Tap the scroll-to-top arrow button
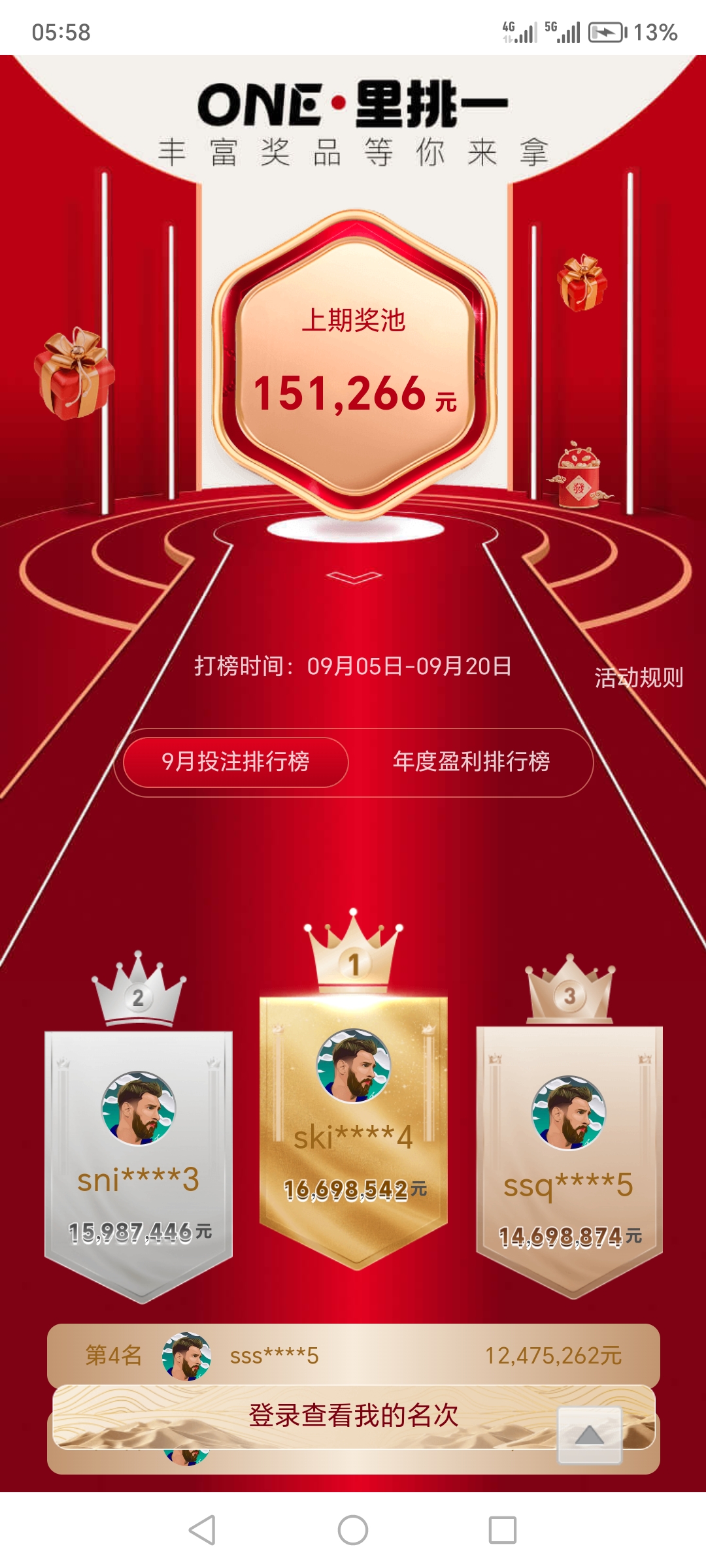The width and height of the screenshot is (706, 1568). 589,1435
